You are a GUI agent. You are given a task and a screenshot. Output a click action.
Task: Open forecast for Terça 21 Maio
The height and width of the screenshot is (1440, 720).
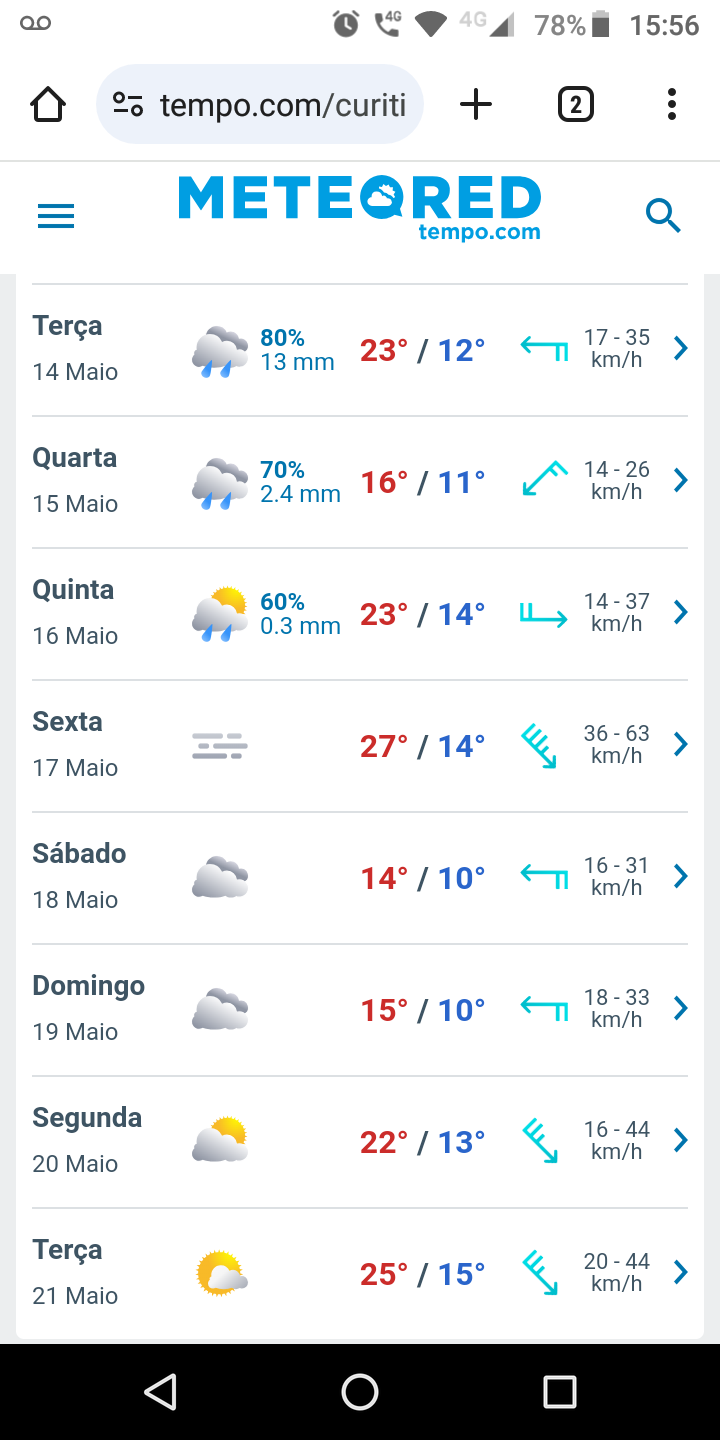360,1274
